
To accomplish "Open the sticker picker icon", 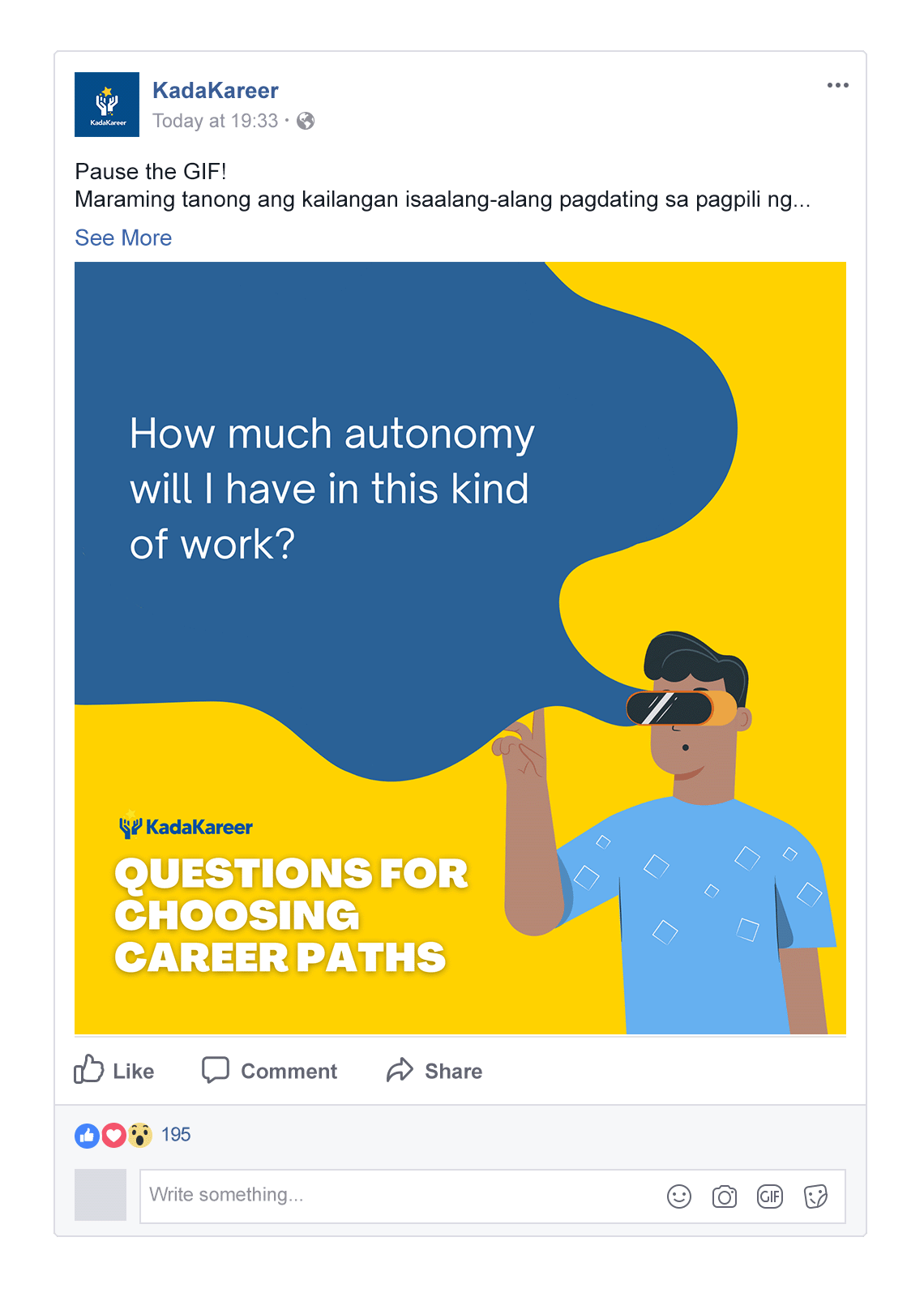I will (815, 1196).
